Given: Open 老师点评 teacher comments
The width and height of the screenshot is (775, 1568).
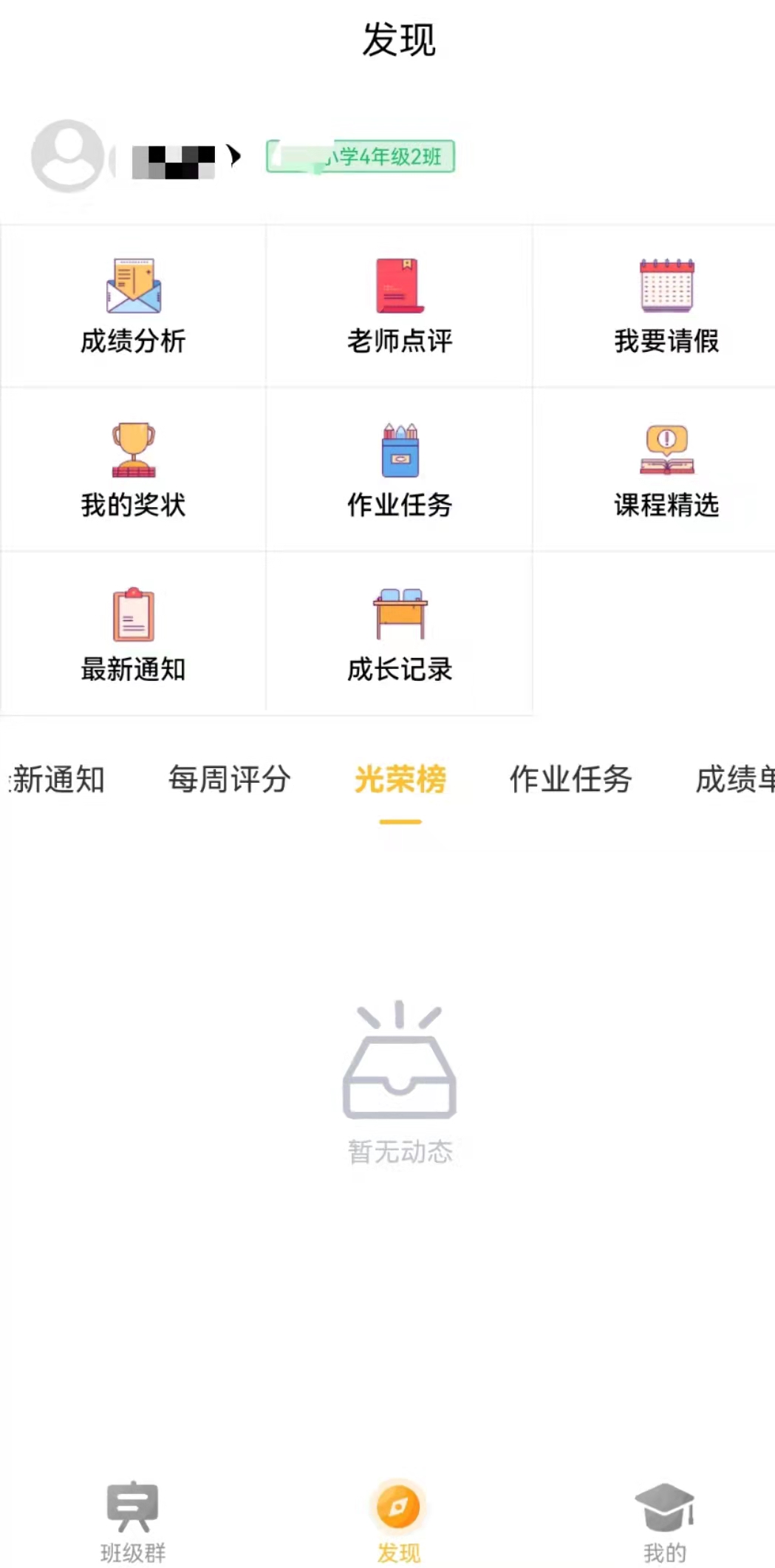Looking at the screenshot, I should pos(399,307).
